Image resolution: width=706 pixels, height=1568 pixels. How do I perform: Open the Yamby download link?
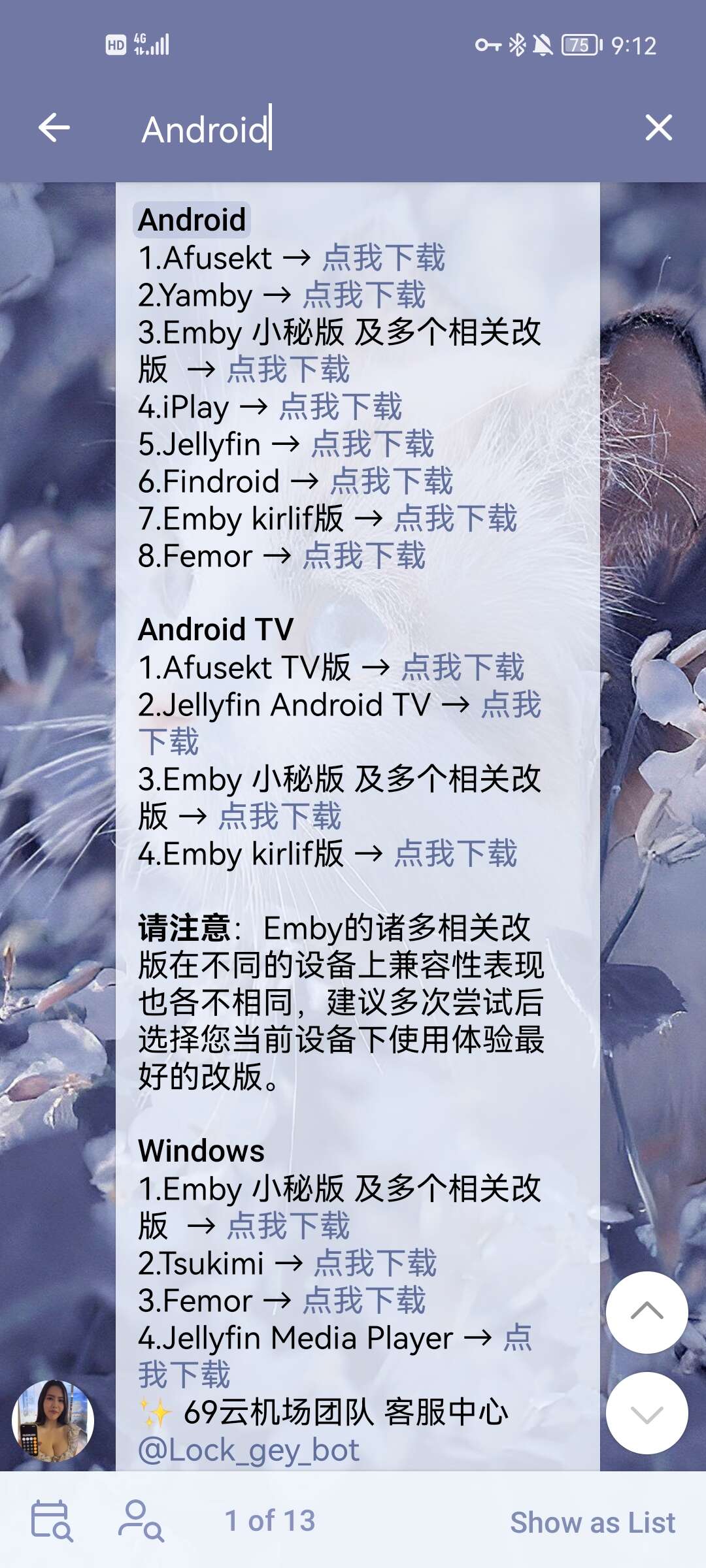(x=364, y=295)
